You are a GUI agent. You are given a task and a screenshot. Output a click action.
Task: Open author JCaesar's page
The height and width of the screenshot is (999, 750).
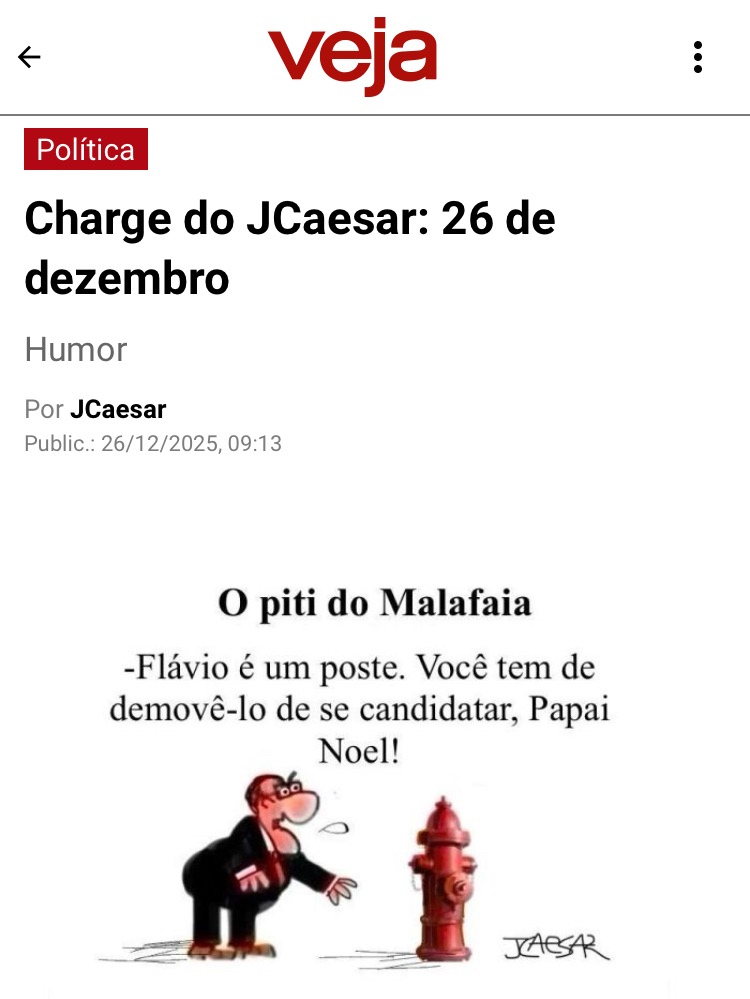tap(118, 409)
